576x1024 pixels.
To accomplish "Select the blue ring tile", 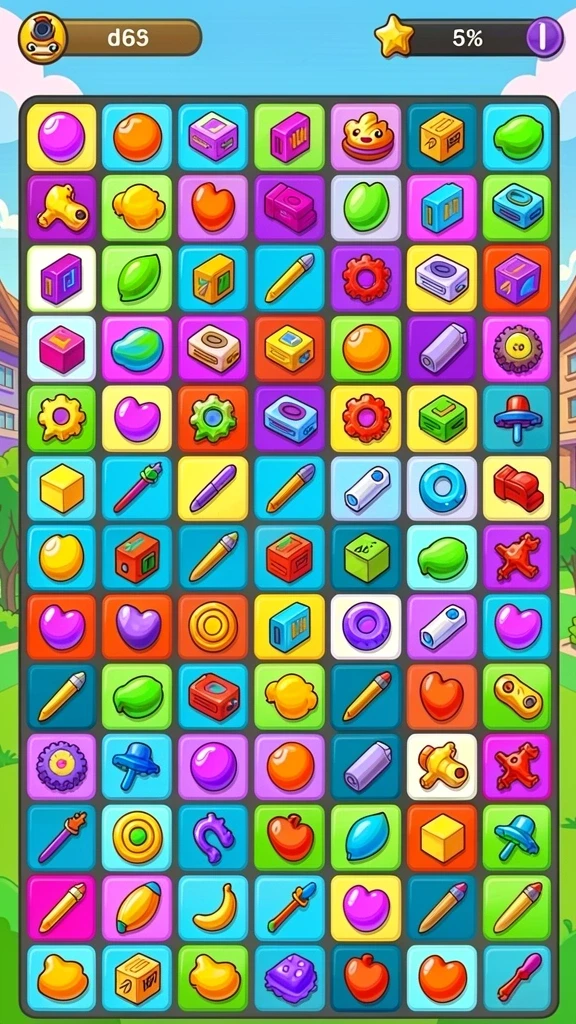I will [x=442, y=488].
